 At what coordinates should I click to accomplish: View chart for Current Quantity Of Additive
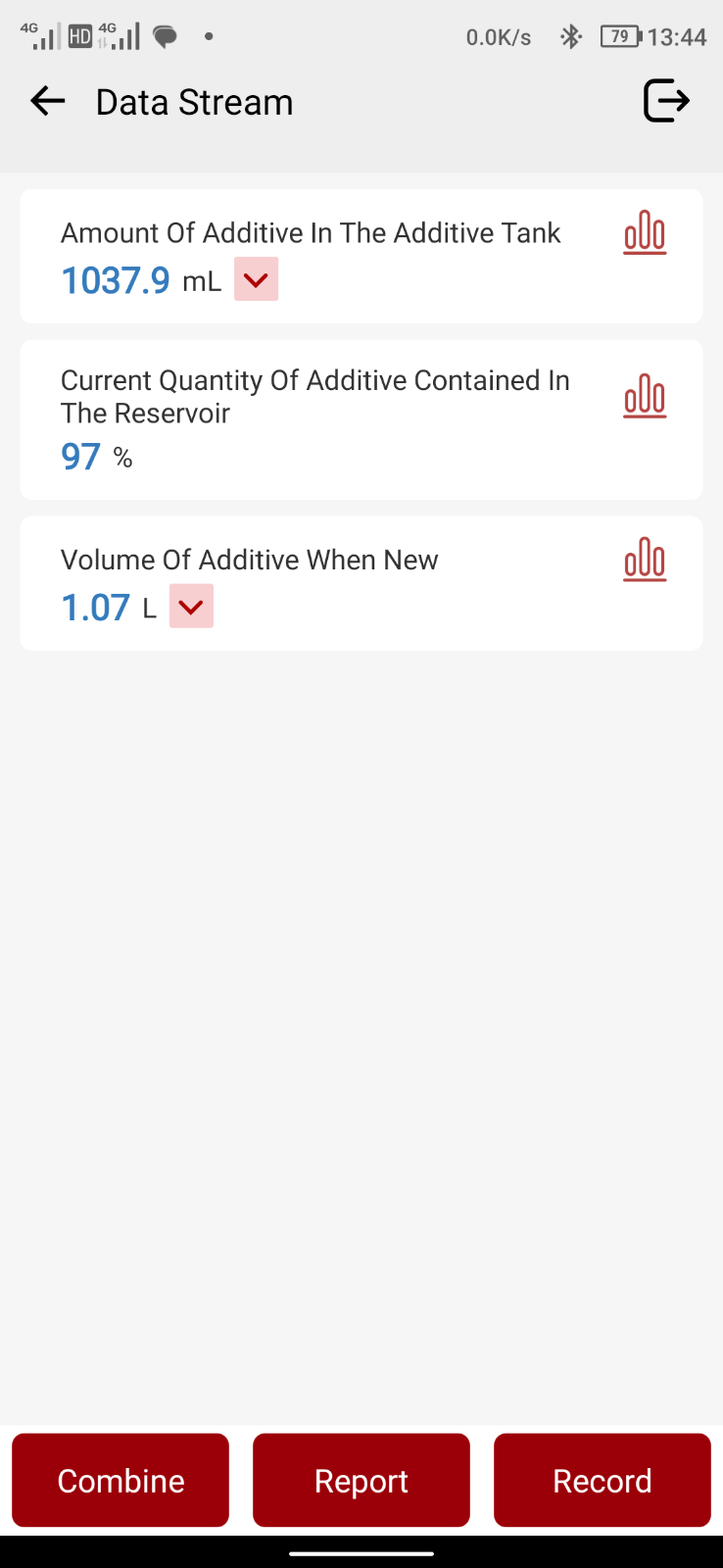(645, 397)
